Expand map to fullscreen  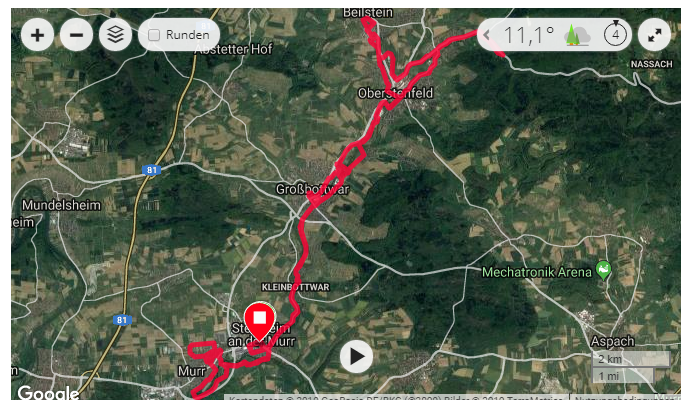[654, 35]
